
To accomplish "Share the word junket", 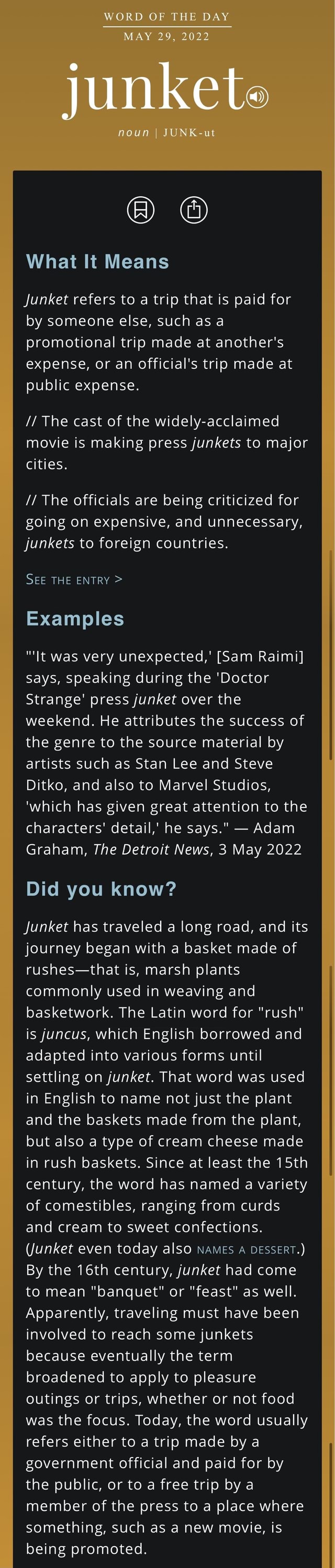I will [x=194, y=209].
